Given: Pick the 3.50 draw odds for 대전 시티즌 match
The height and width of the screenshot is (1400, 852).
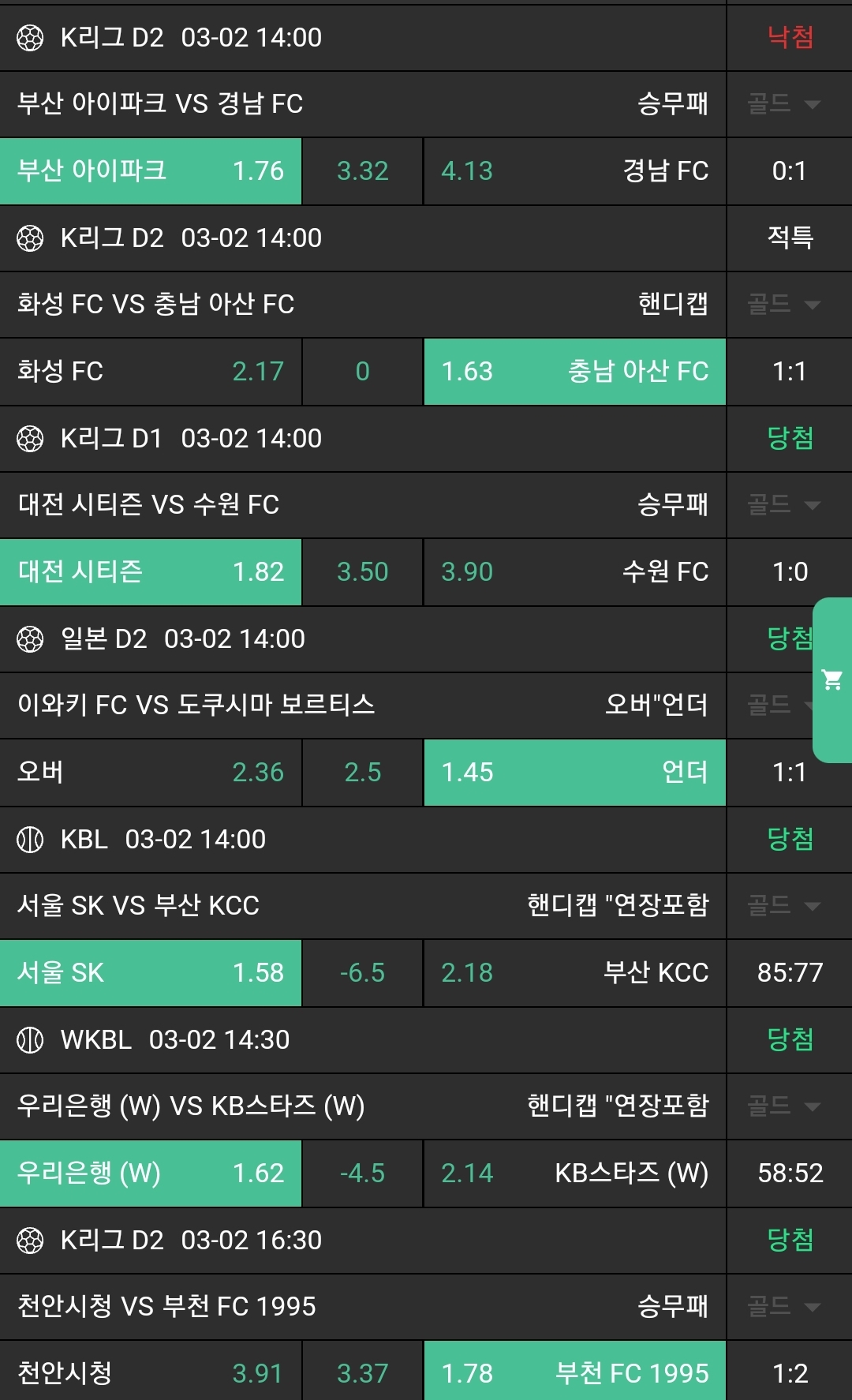Looking at the screenshot, I should tap(362, 572).
